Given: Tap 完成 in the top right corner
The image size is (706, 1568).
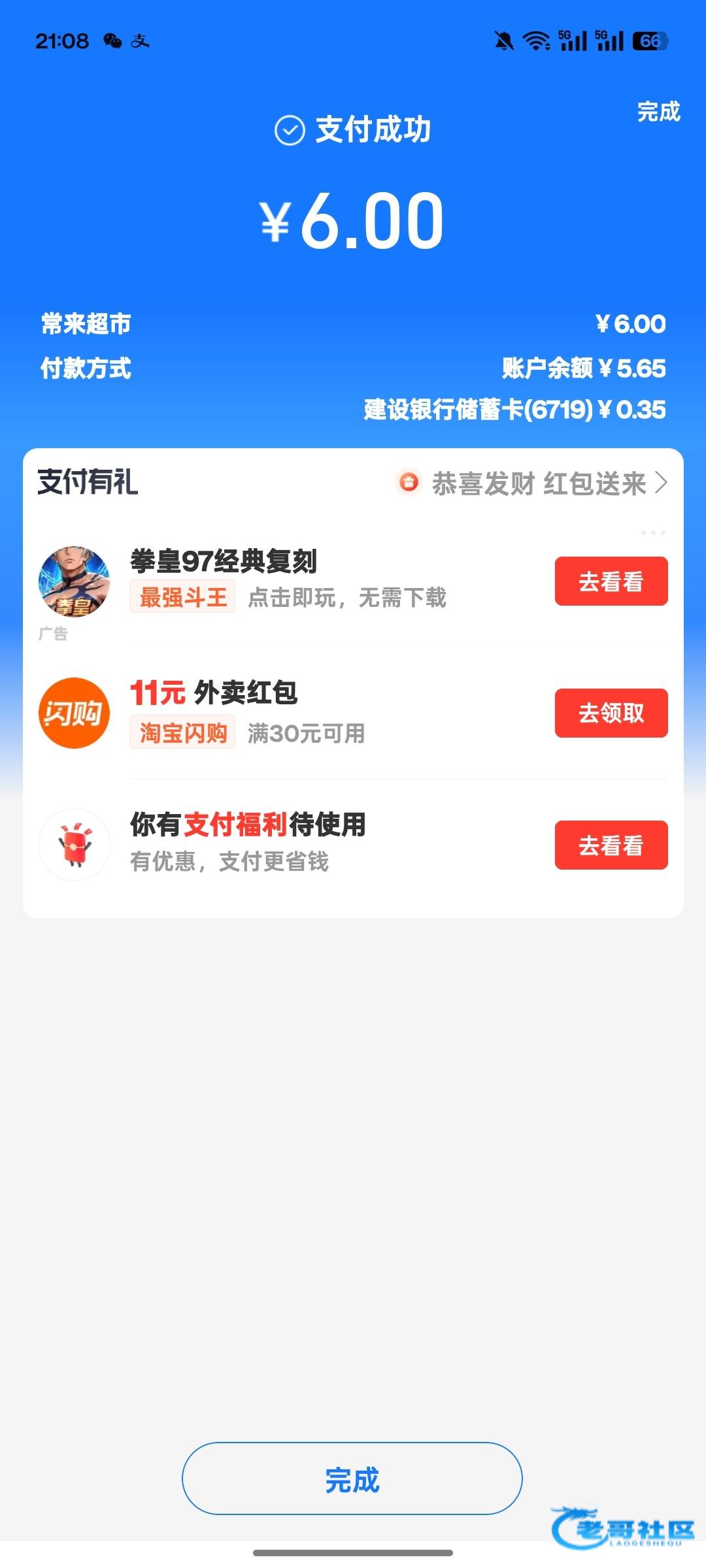Looking at the screenshot, I should pyautogui.click(x=658, y=112).
